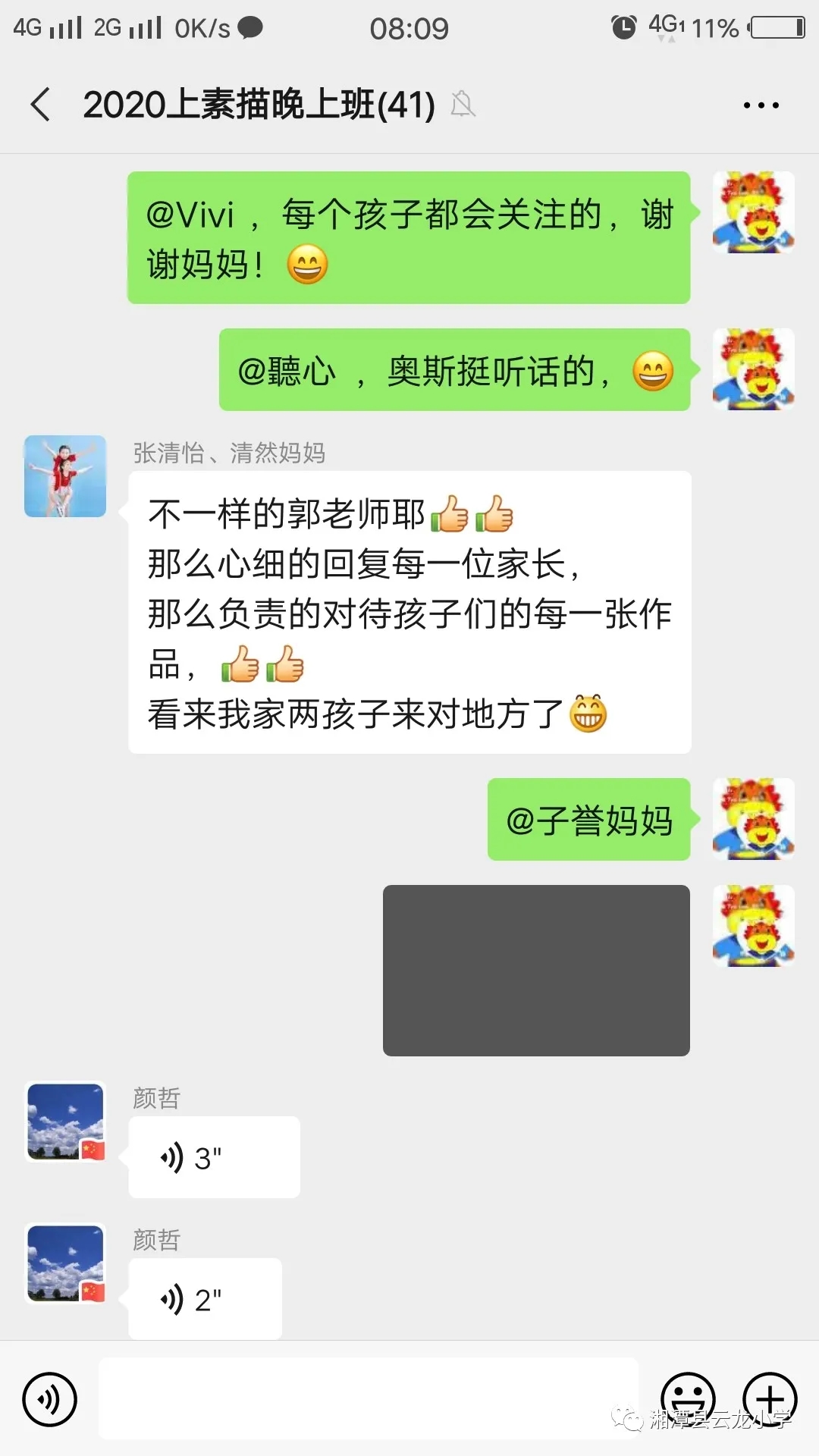This screenshot has height=1456, width=819.
Task: Go back from the group chat
Action: [41, 105]
